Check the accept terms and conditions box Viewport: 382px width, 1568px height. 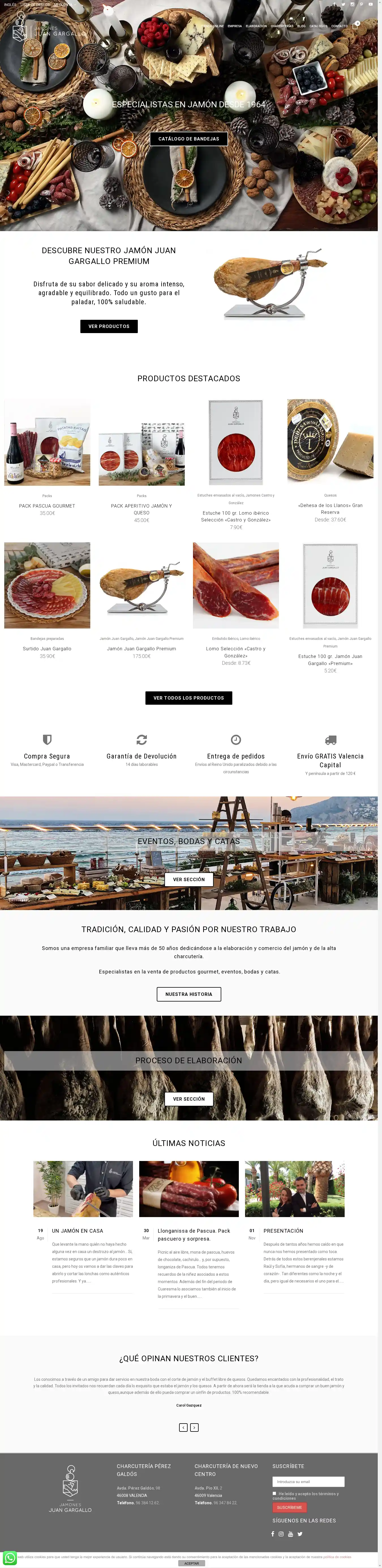pyautogui.click(x=274, y=1493)
